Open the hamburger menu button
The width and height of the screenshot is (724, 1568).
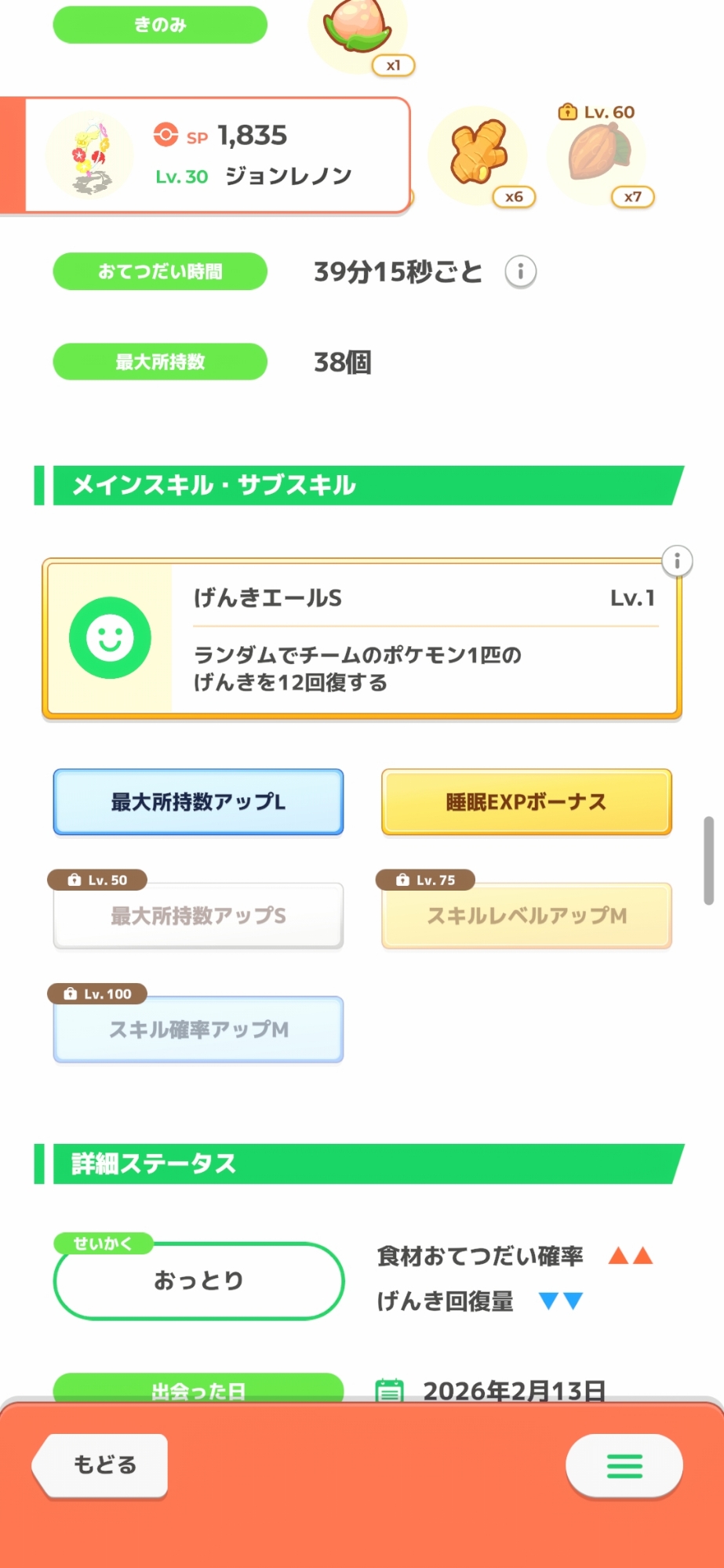click(624, 1465)
